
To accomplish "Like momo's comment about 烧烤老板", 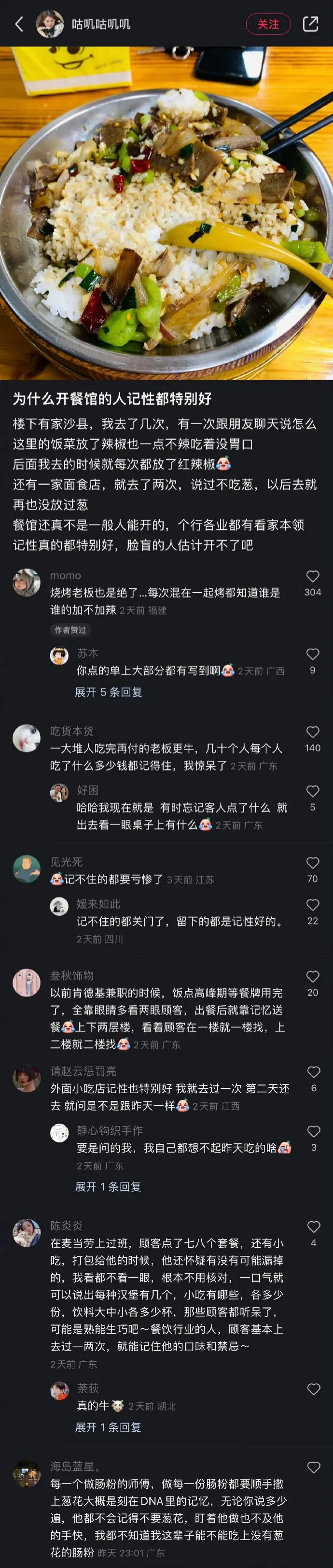I will click(x=312, y=576).
